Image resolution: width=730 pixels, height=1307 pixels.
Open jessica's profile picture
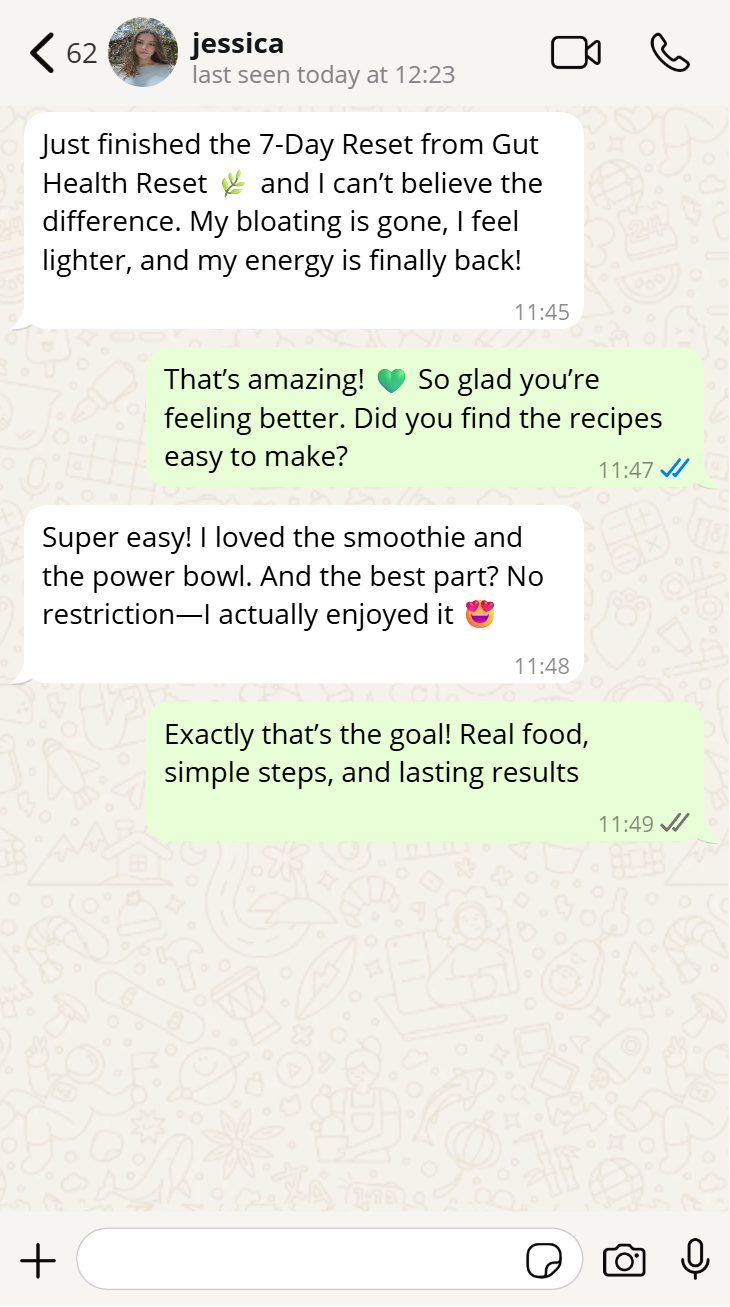point(142,52)
